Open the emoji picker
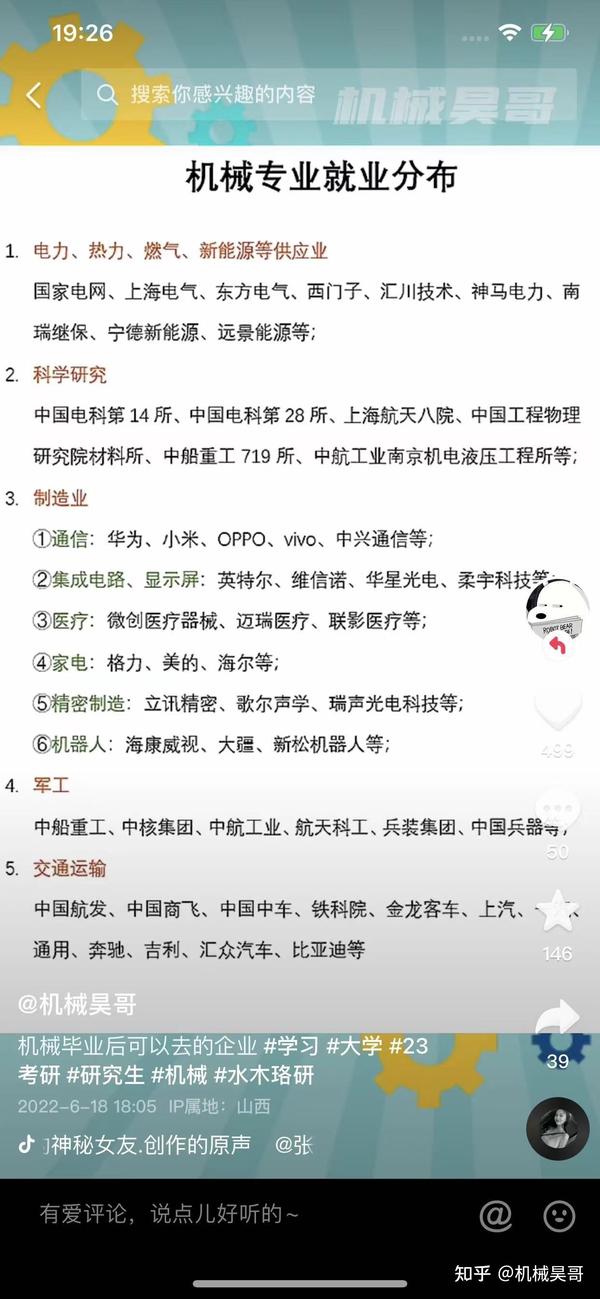Image resolution: width=600 pixels, height=1299 pixels. coord(559,1215)
